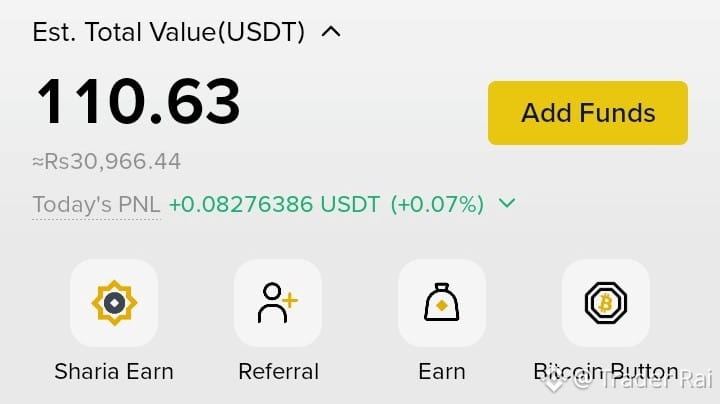
Task: Go to Referral
Action: 278,303
